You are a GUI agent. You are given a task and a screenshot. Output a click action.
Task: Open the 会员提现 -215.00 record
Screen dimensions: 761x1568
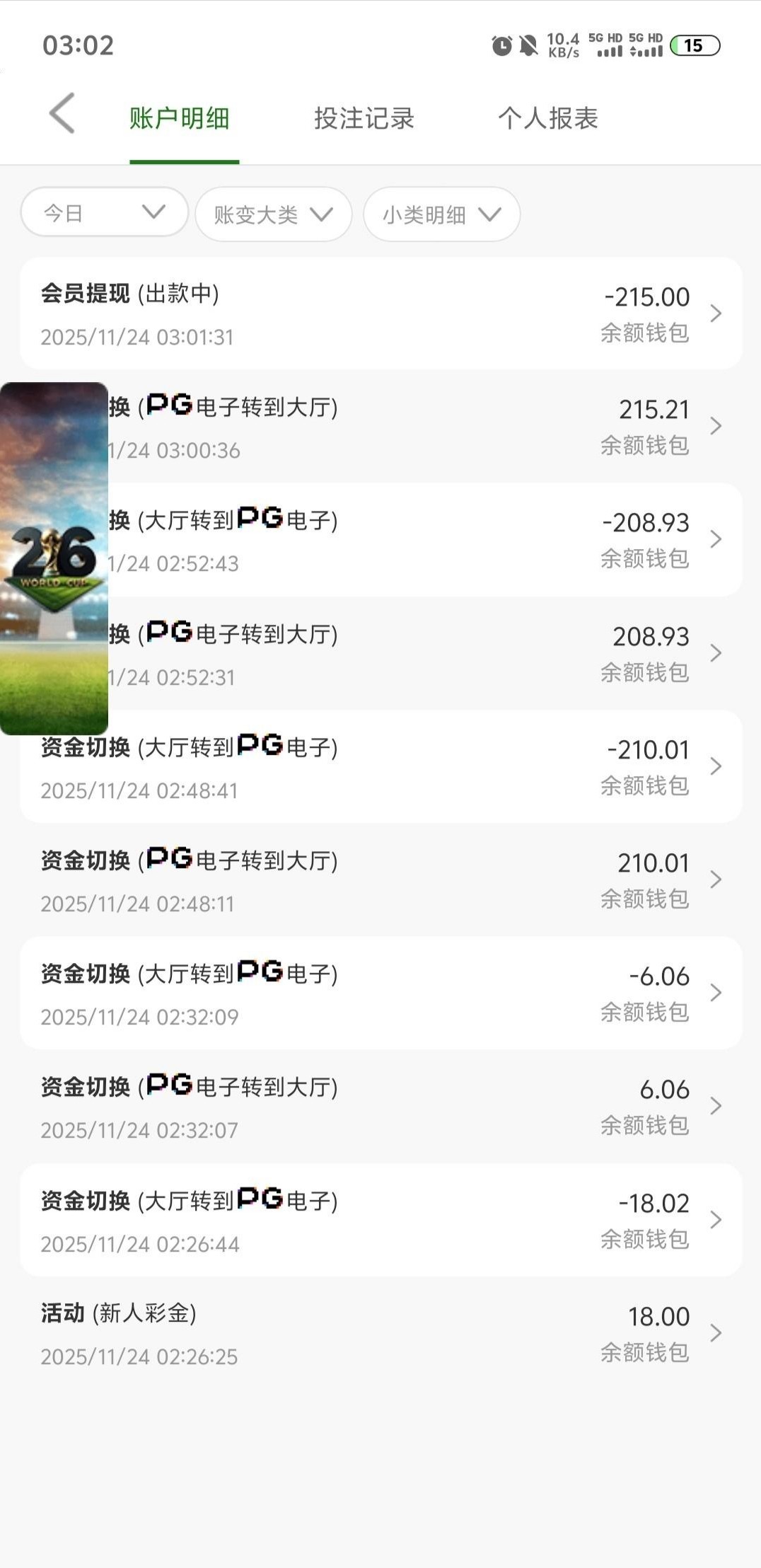pyautogui.click(x=380, y=313)
